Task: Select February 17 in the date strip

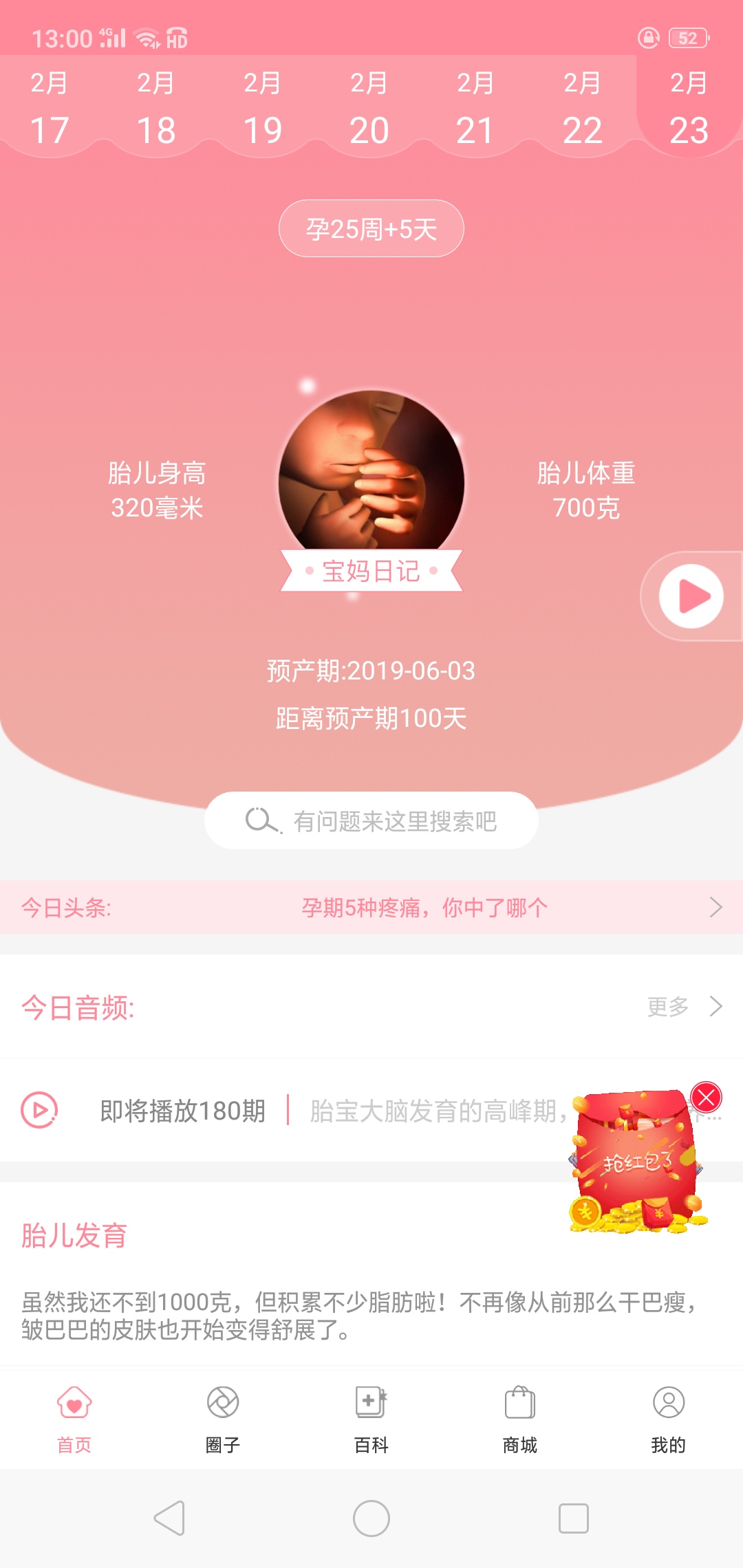Action: [x=50, y=109]
